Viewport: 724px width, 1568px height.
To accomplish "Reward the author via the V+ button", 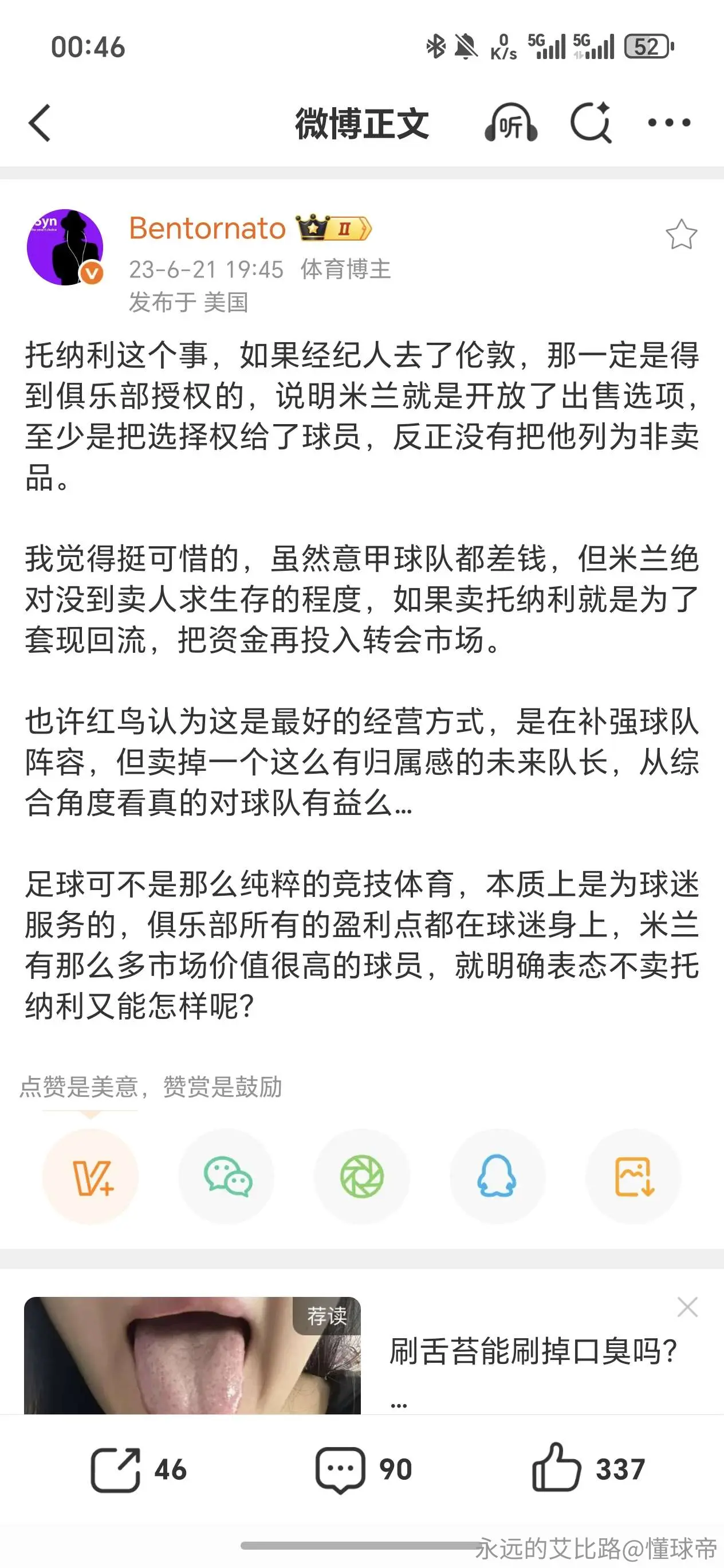I will pos(91,1175).
